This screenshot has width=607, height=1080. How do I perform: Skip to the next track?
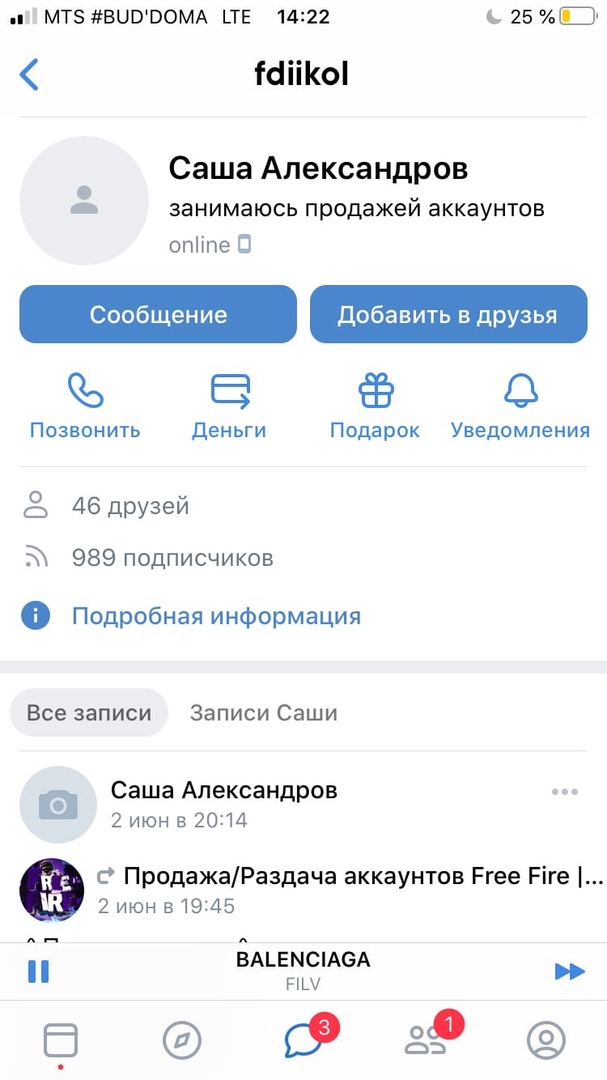coord(569,971)
